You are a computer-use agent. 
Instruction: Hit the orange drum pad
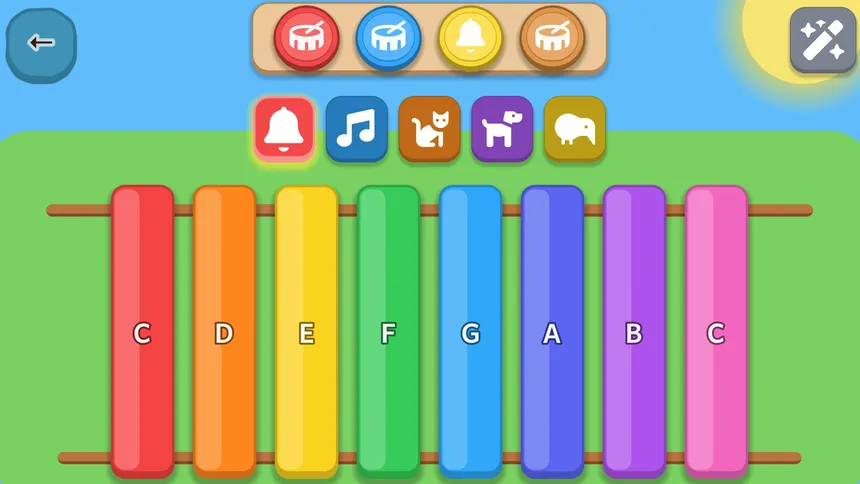pyautogui.click(x=552, y=38)
